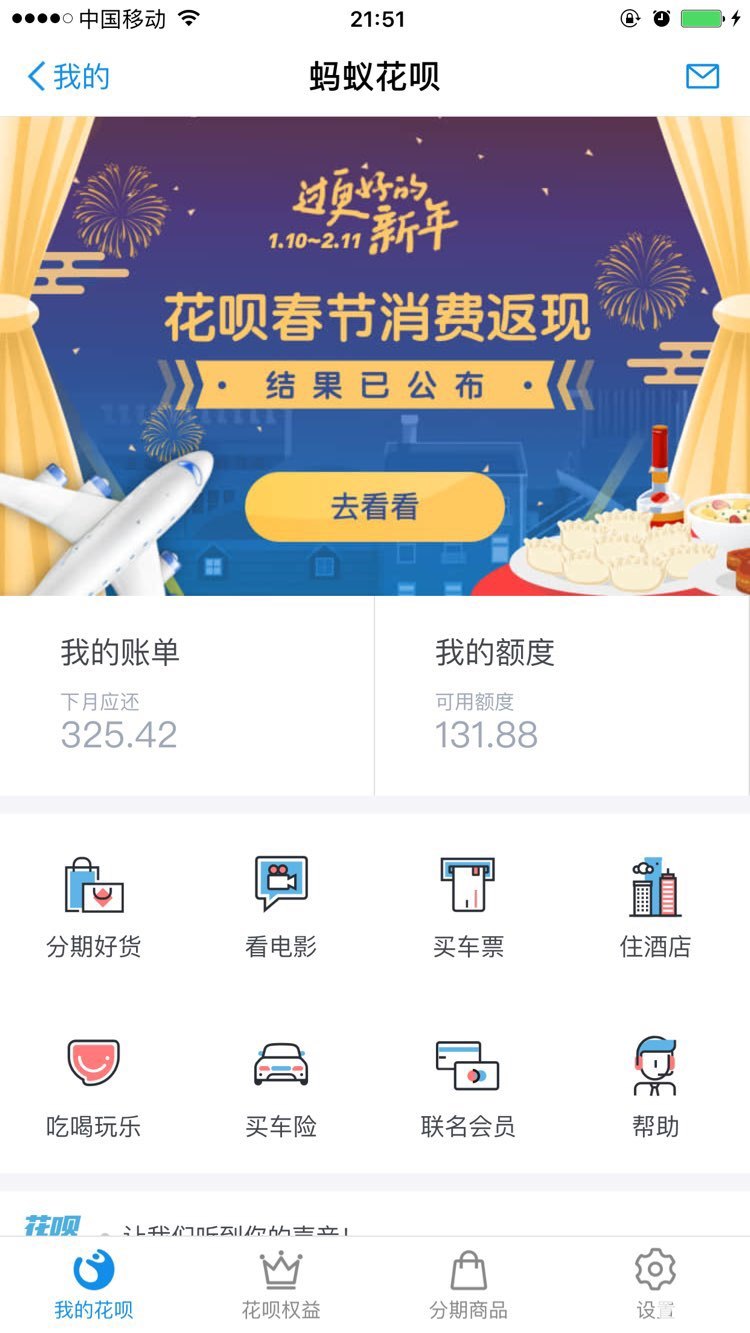Open 我的账单 bill card
Viewport: 750px width, 1333px height.
187,697
